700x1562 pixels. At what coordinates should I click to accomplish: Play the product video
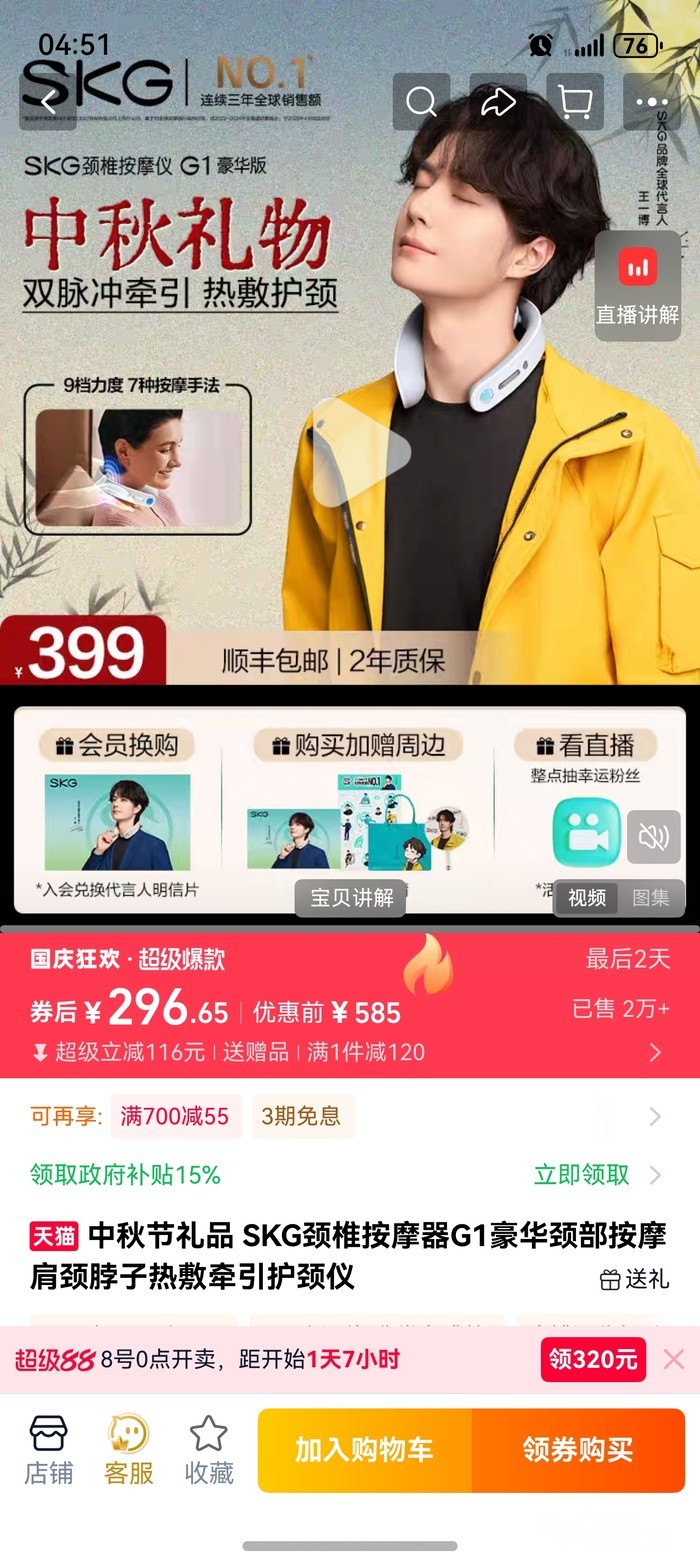(360, 452)
